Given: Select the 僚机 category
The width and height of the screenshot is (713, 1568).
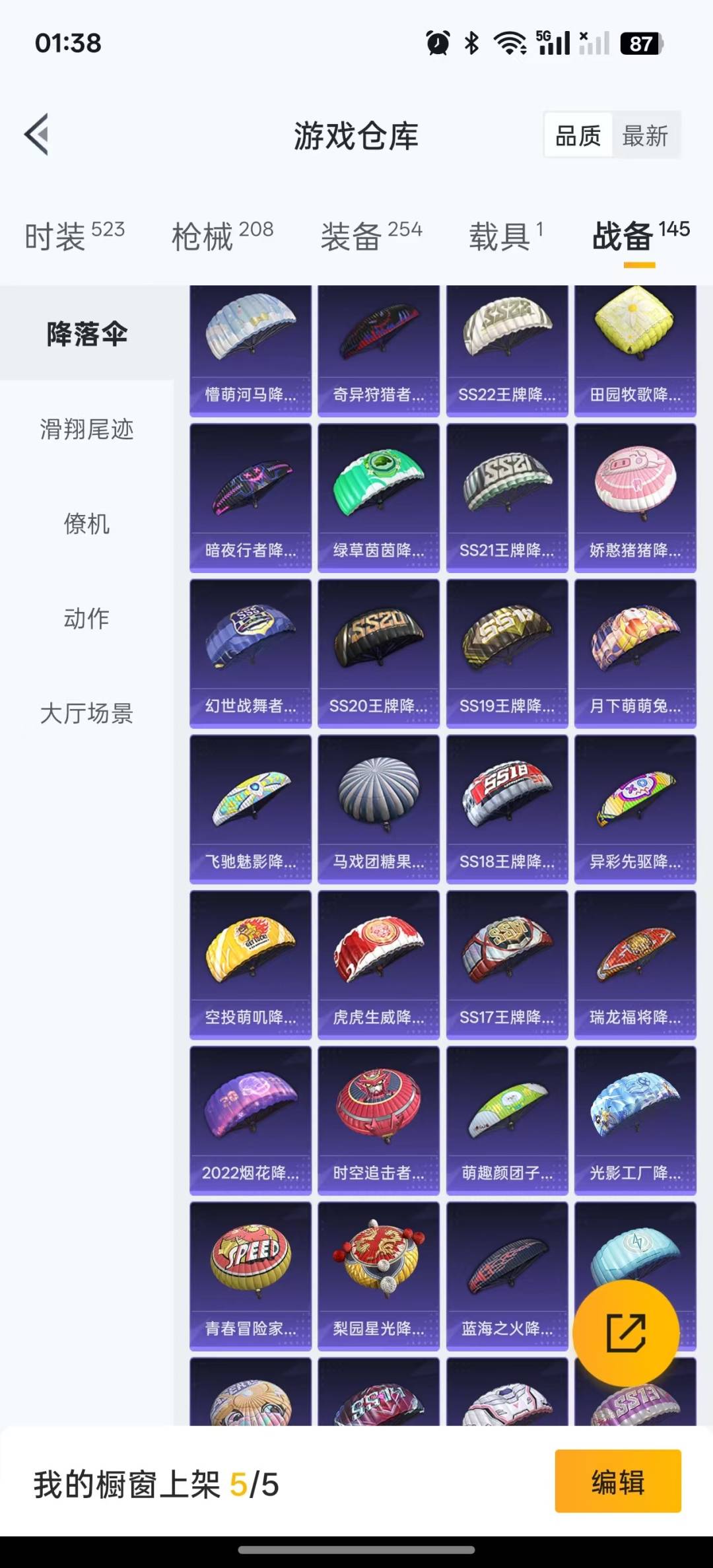Looking at the screenshot, I should point(86,524).
